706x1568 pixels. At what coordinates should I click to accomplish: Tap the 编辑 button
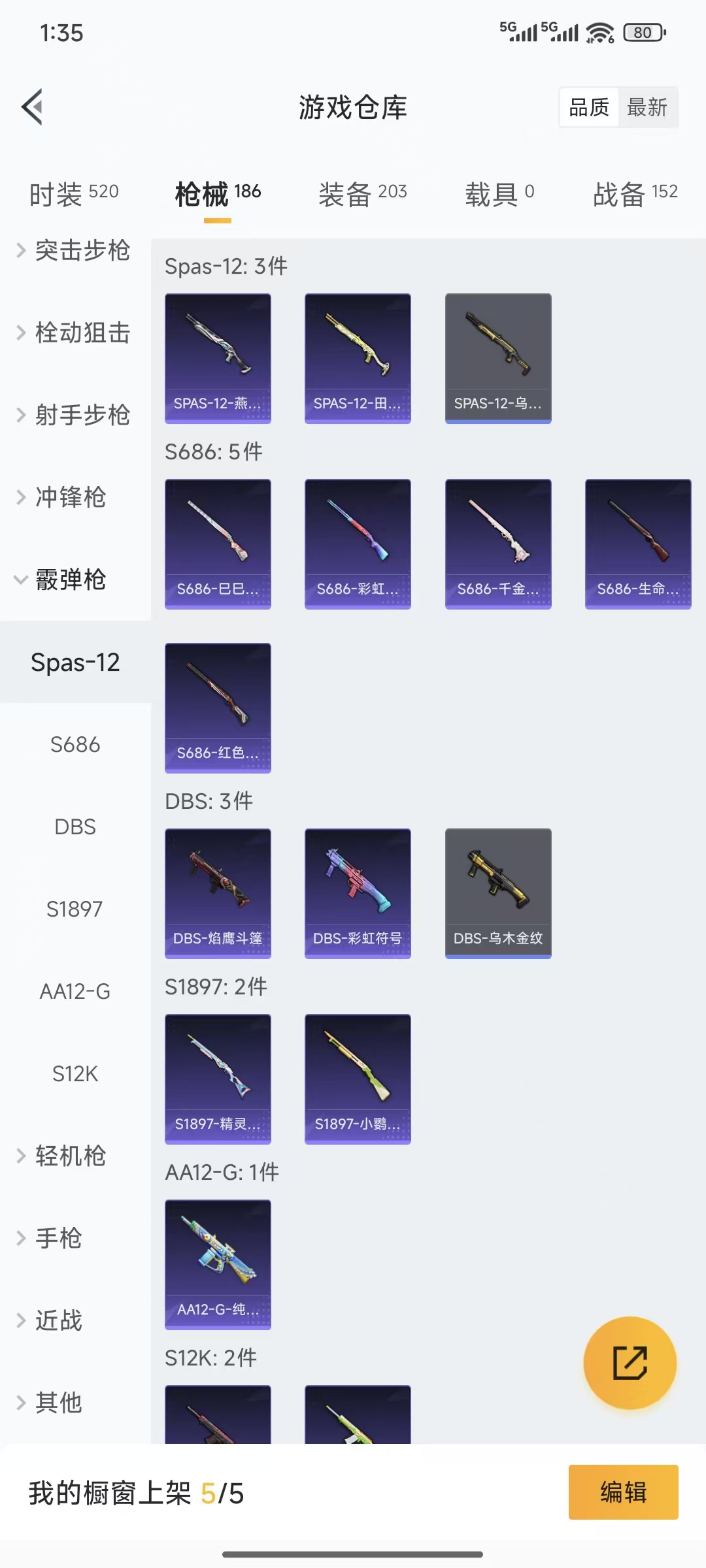[x=623, y=1492]
